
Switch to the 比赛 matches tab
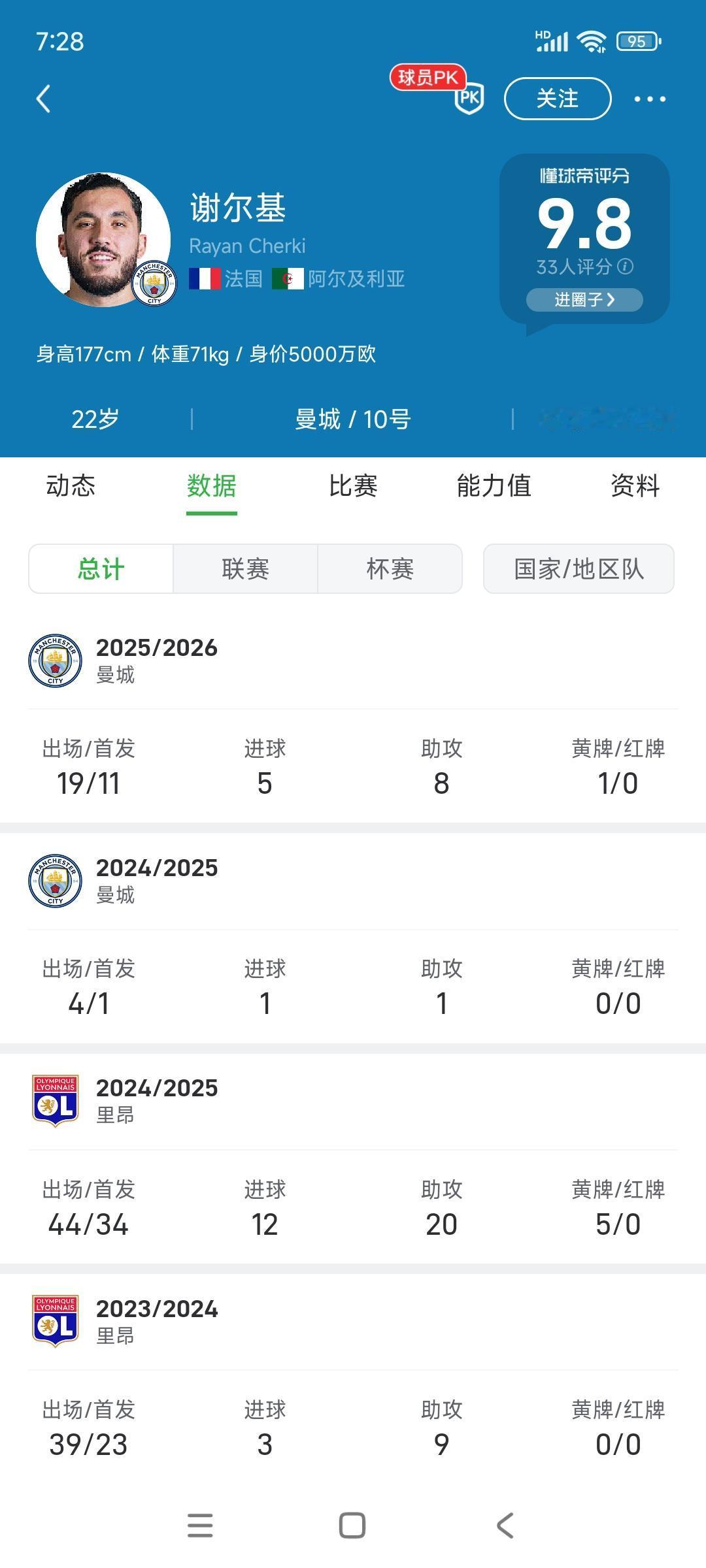(x=354, y=485)
